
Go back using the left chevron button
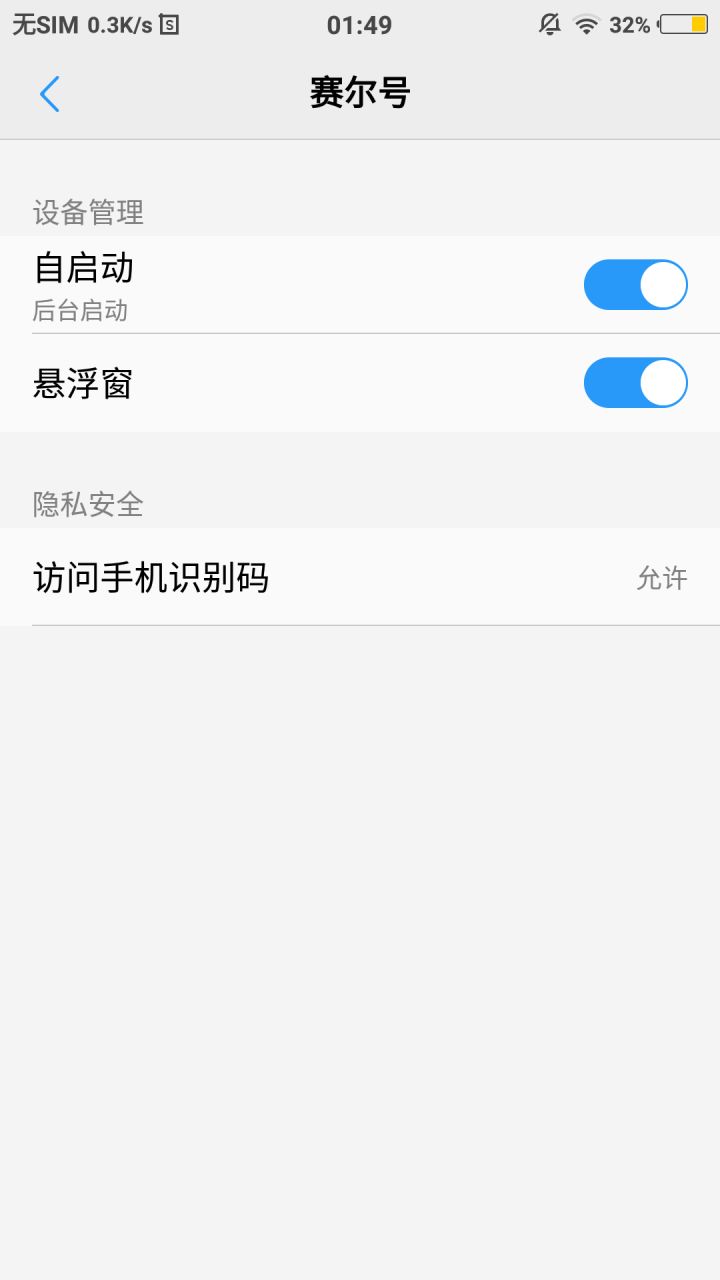[x=50, y=92]
